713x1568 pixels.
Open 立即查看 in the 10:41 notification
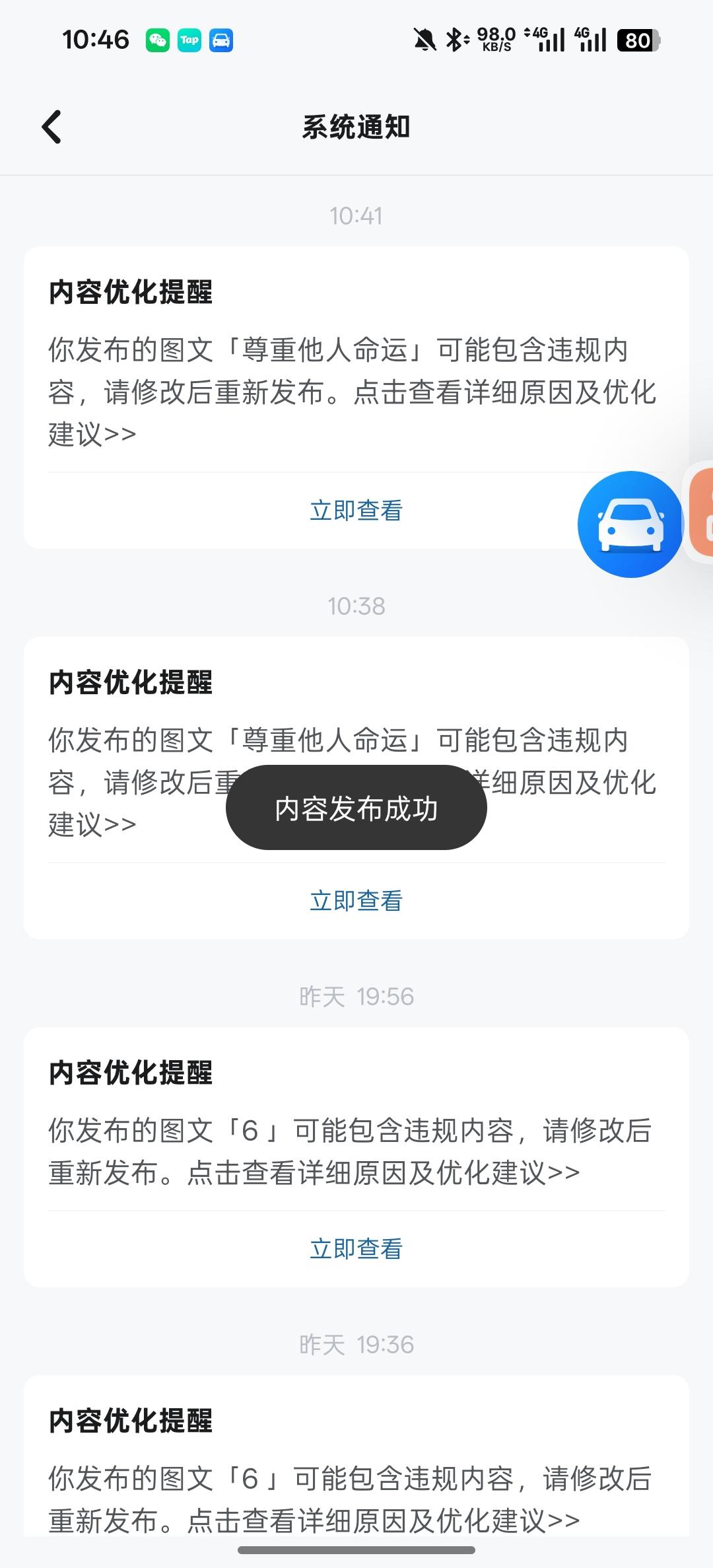point(355,510)
